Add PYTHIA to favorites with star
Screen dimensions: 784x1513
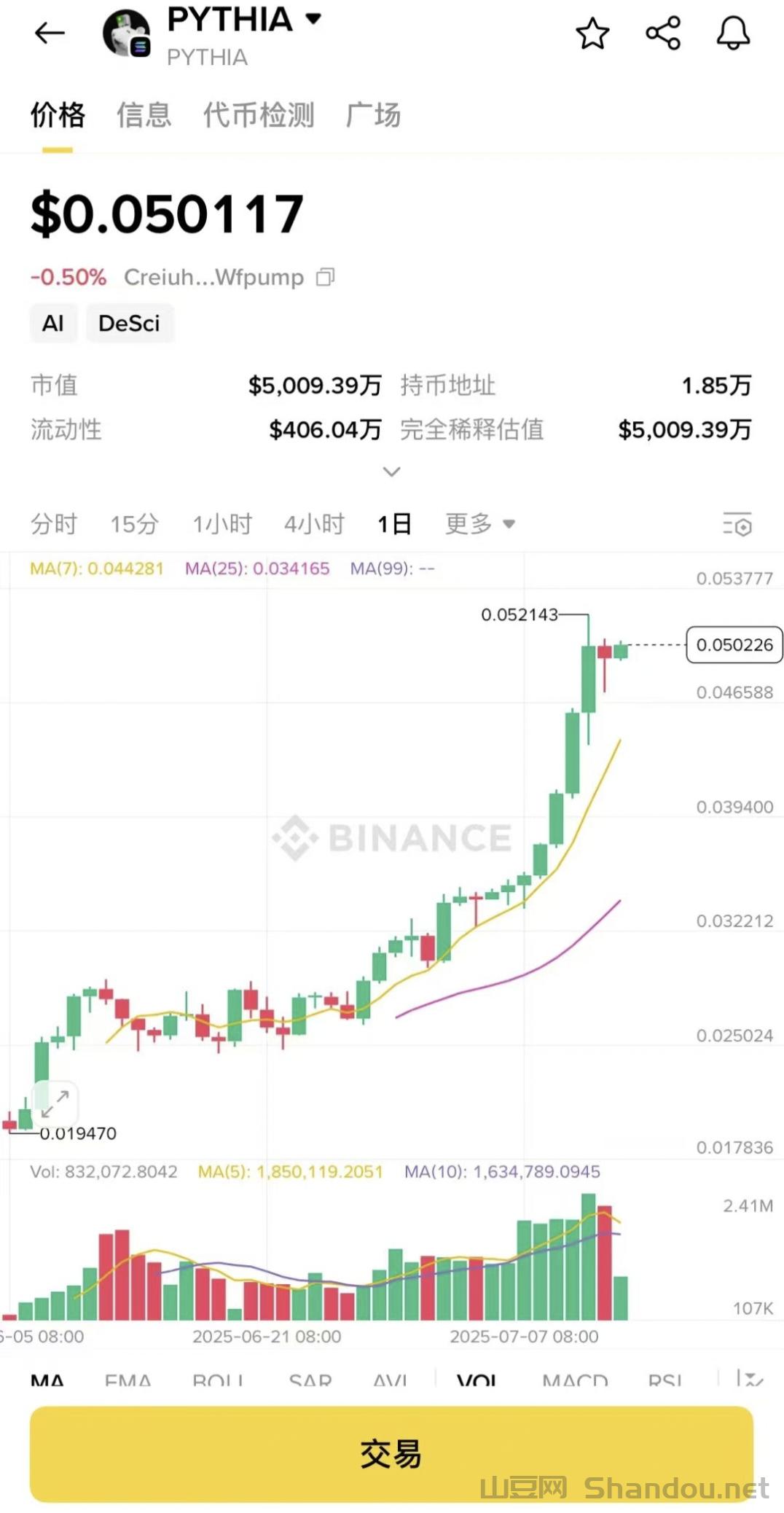(592, 34)
